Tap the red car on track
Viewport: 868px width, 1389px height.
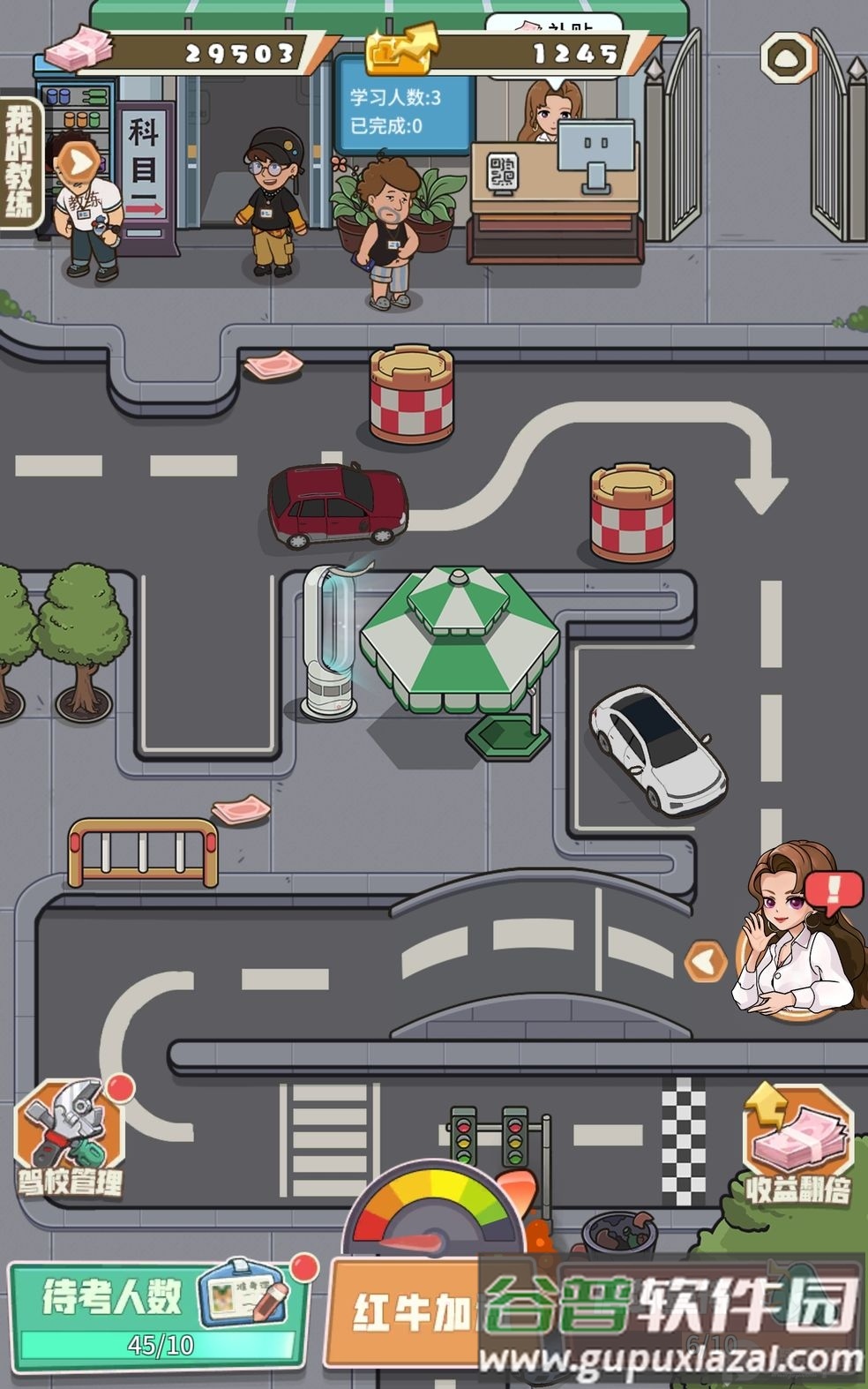point(337,506)
